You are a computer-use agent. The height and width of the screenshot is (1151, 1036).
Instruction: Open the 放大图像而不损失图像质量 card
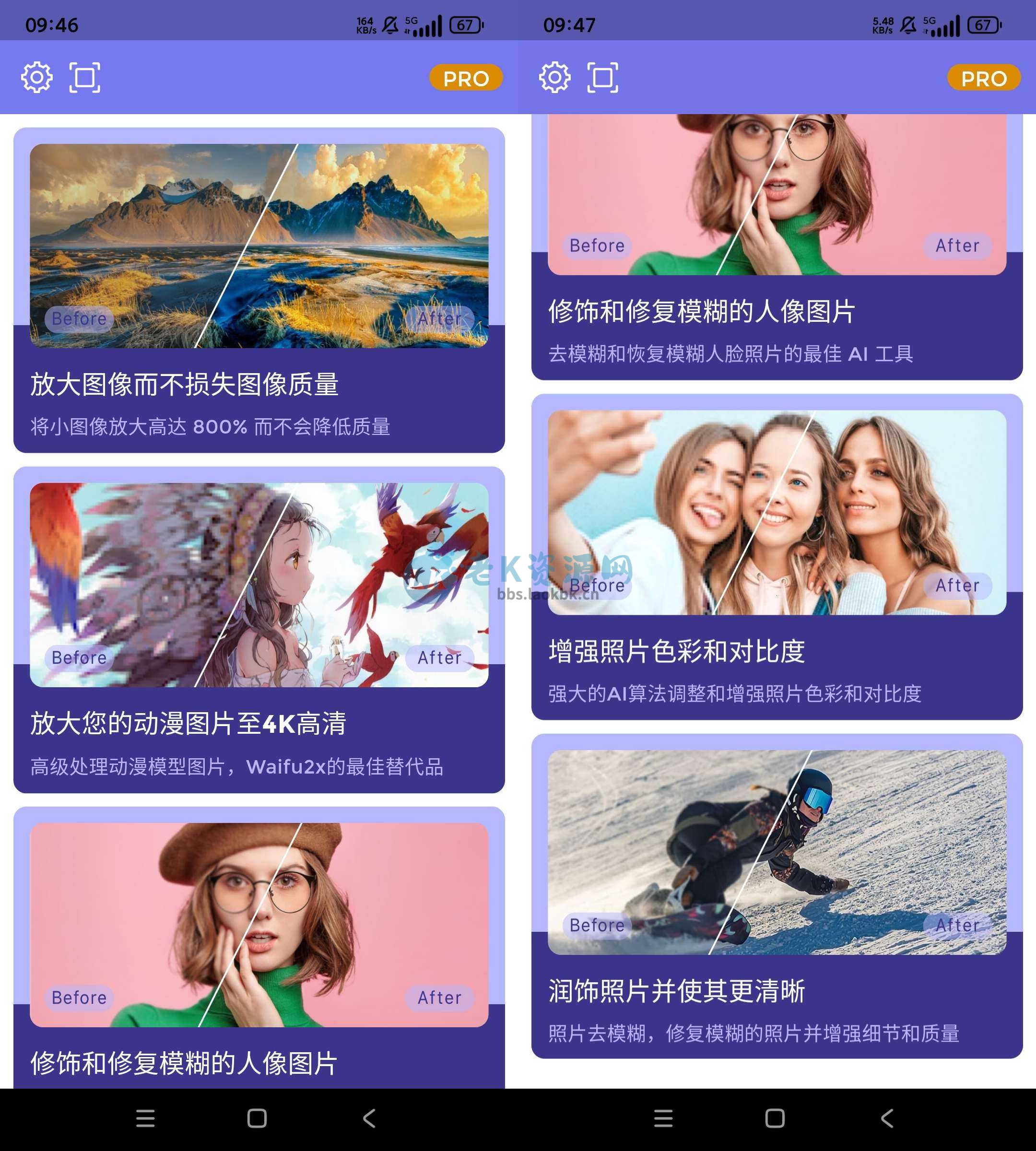[259, 290]
